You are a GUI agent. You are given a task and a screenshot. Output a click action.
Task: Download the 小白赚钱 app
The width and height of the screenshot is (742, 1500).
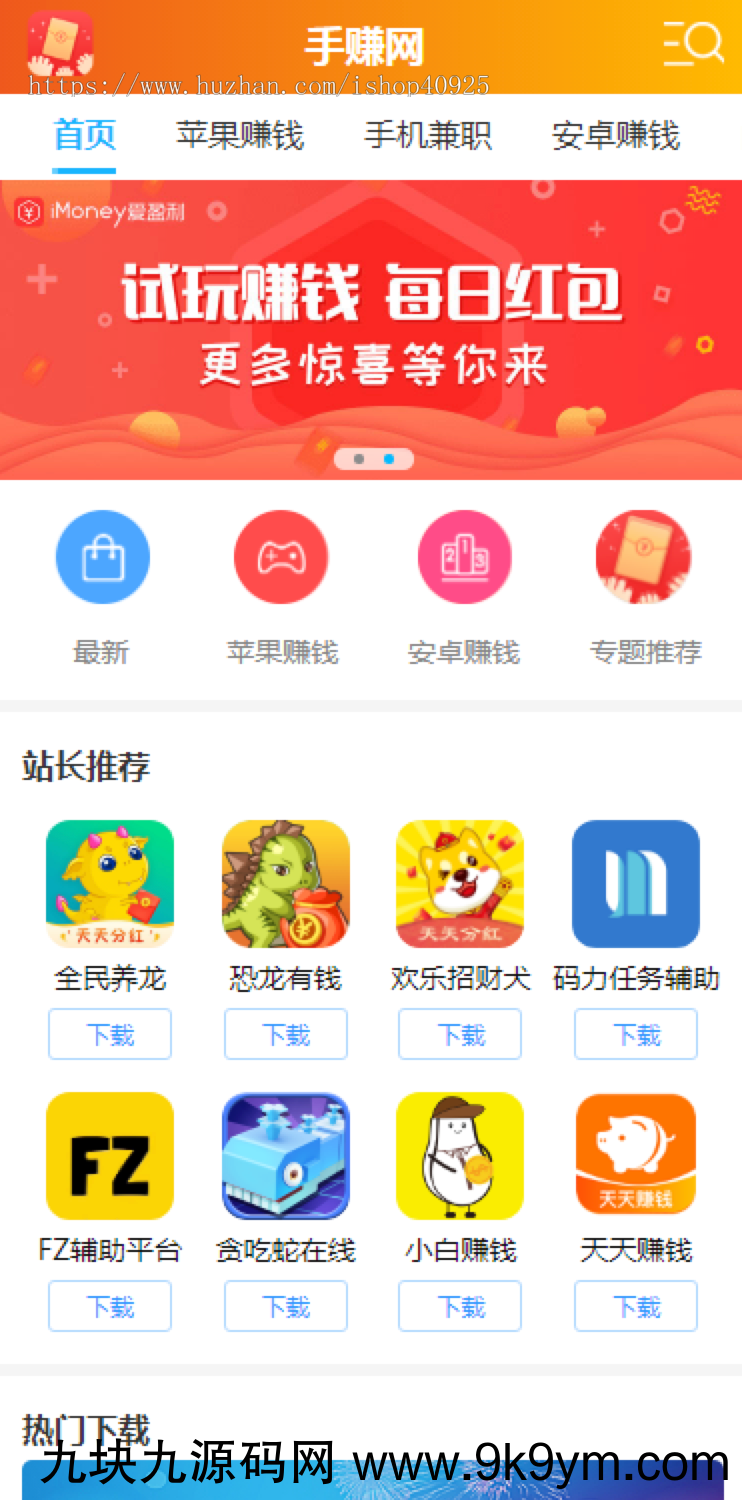(460, 1306)
